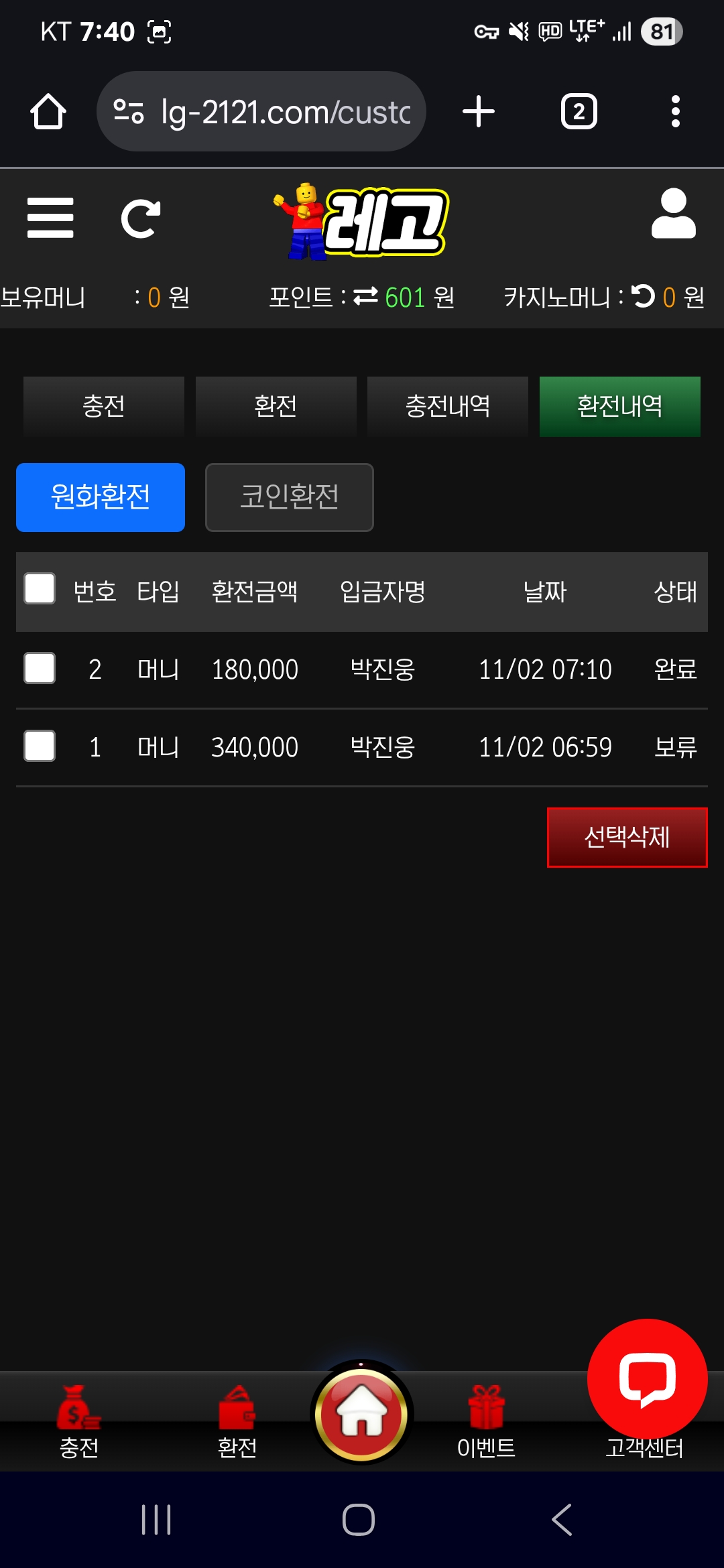Click the 원화환전 button

point(100,497)
